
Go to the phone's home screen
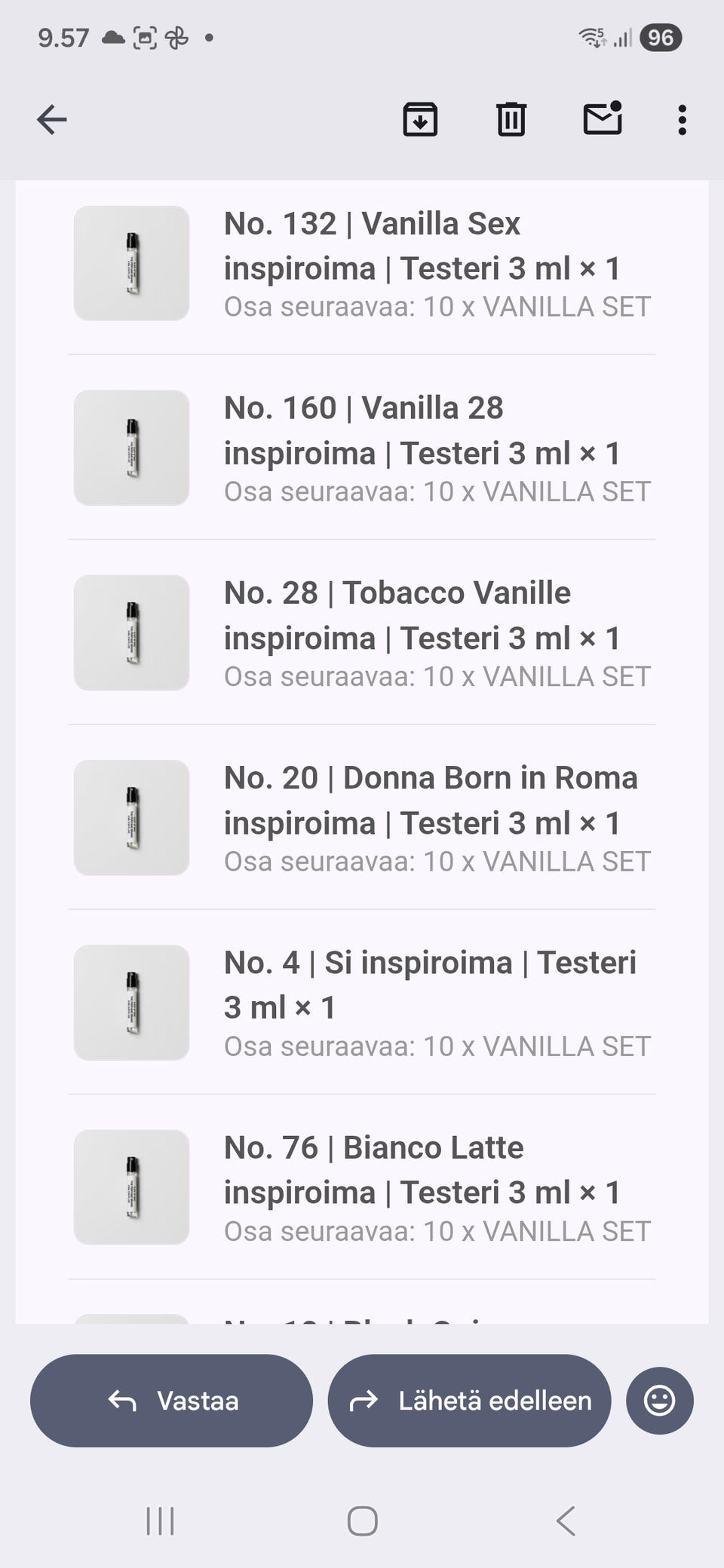tap(362, 1521)
